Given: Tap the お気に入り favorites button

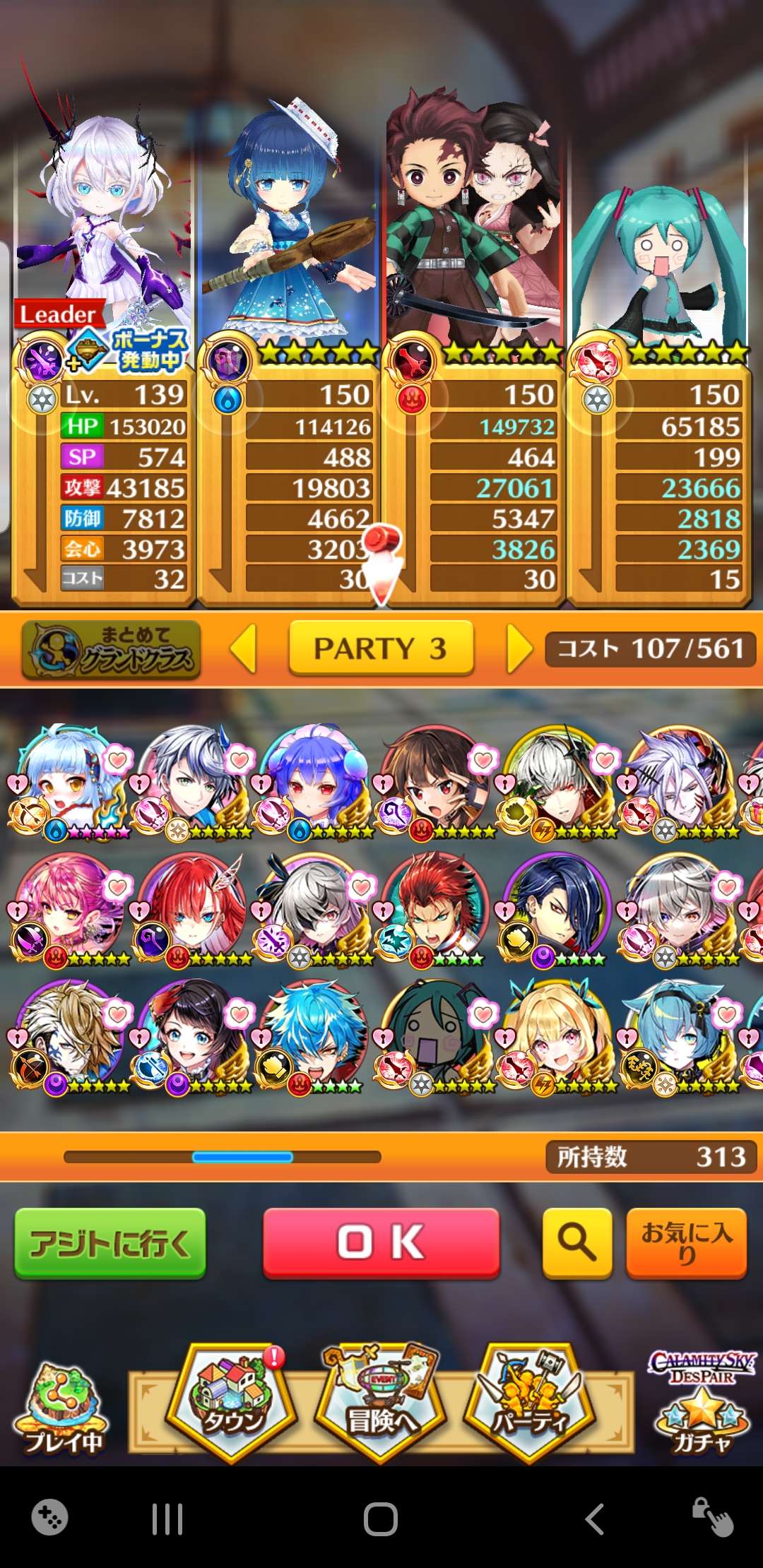Looking at the screenshot, I should click(x=685, y=1242).
